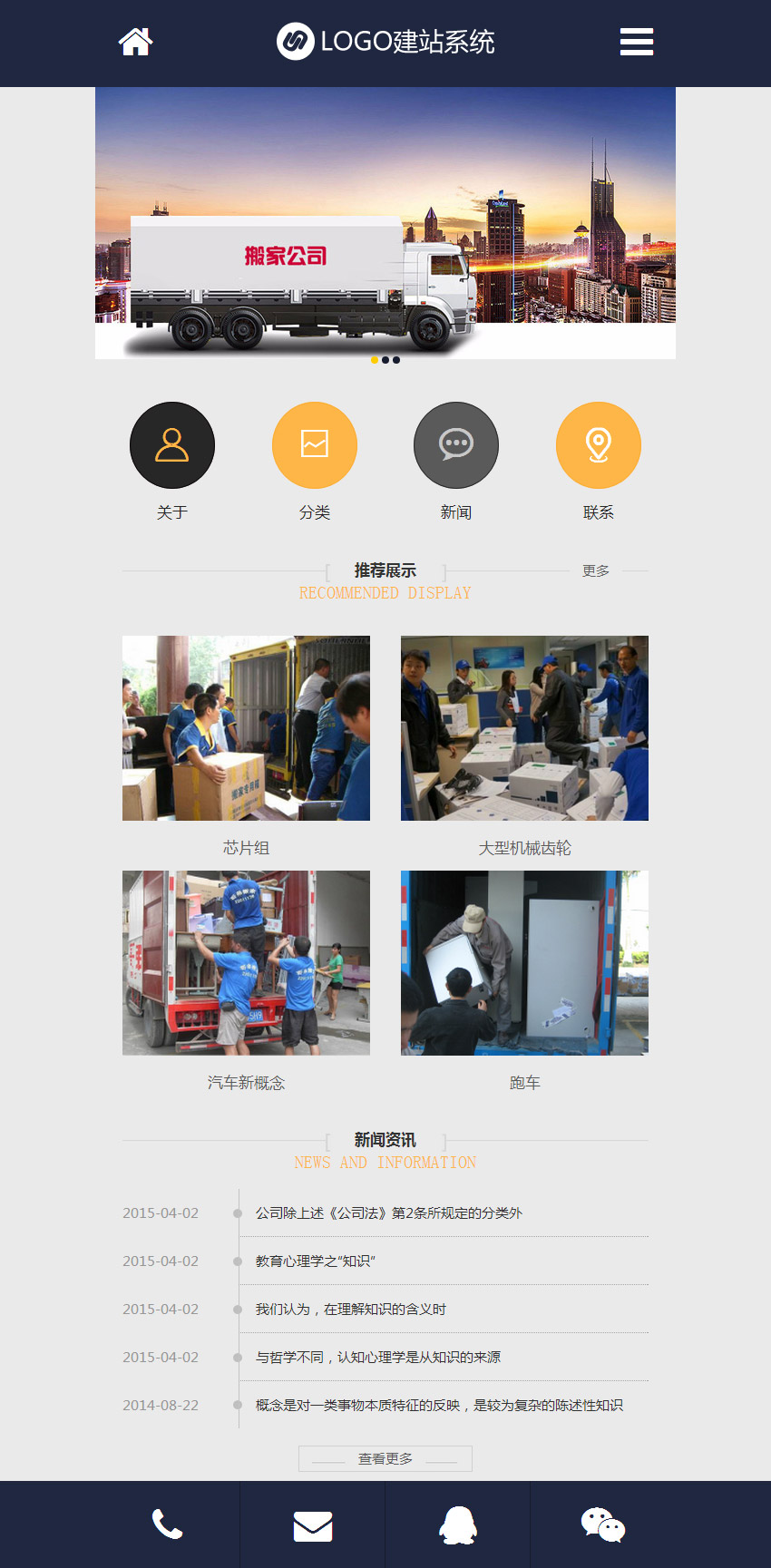
Task: Go to the home page icon
Action: coord(135,42)
